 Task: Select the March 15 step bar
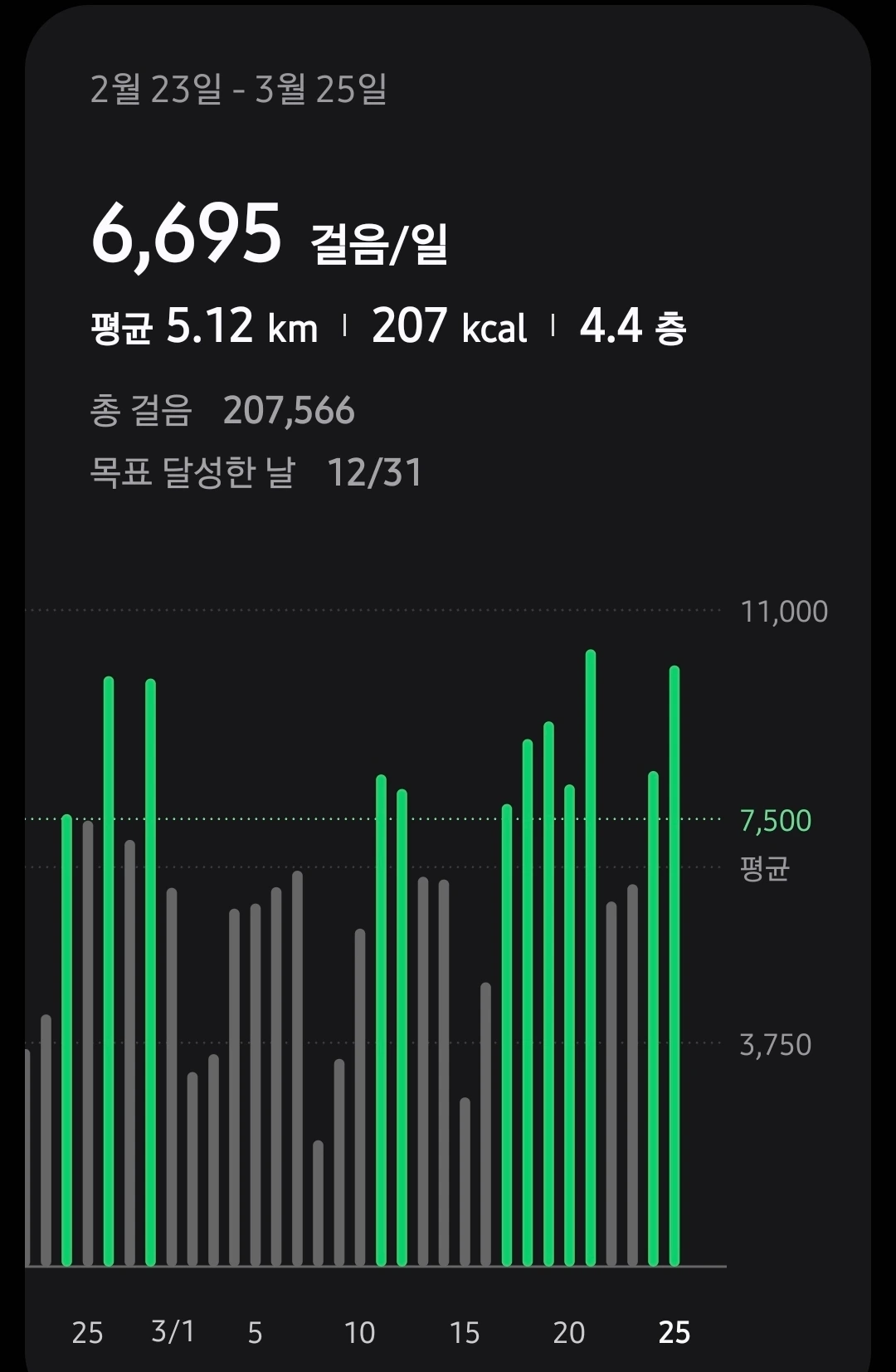465,1182
